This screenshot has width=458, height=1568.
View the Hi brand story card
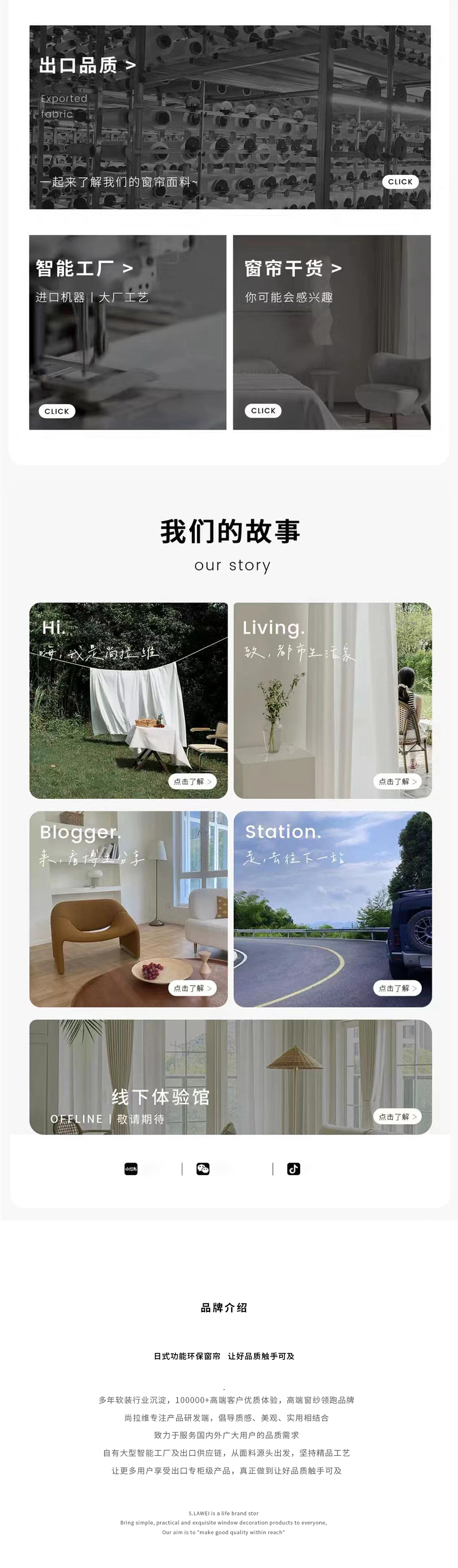pyautogui.click(x=129, y=700)
